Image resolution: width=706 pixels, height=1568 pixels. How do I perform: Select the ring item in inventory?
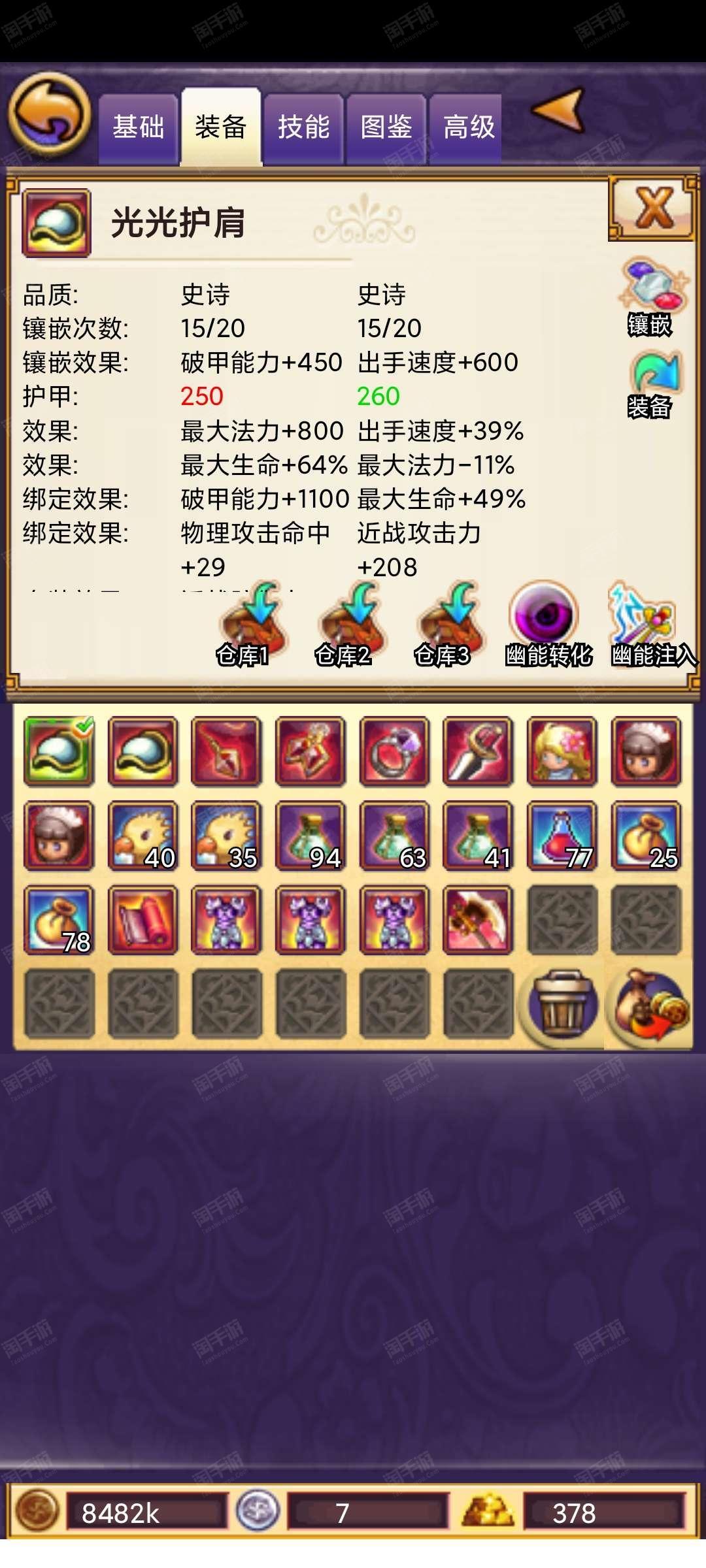394,751
